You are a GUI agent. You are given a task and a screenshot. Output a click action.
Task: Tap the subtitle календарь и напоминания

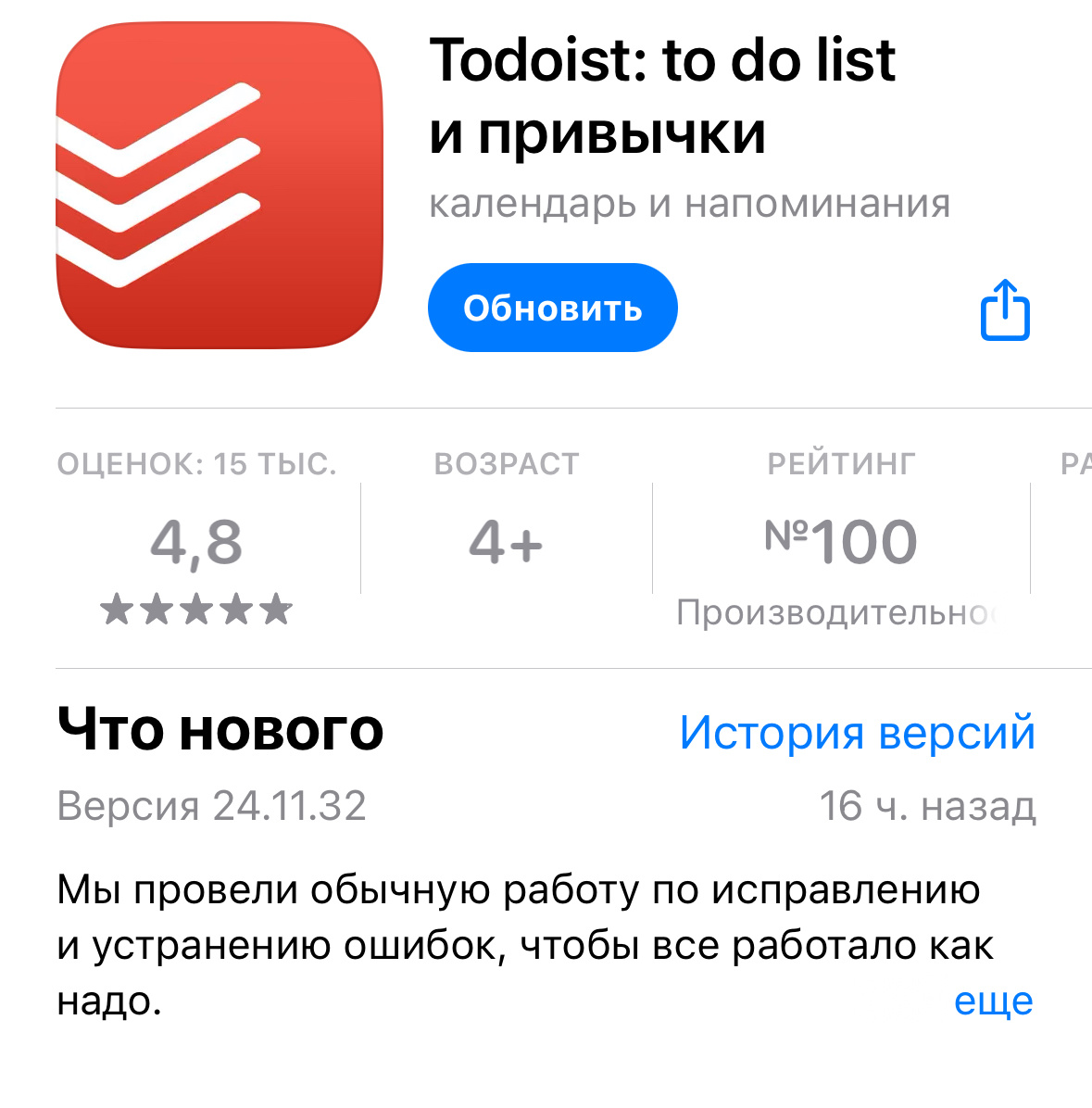point(689,204)
